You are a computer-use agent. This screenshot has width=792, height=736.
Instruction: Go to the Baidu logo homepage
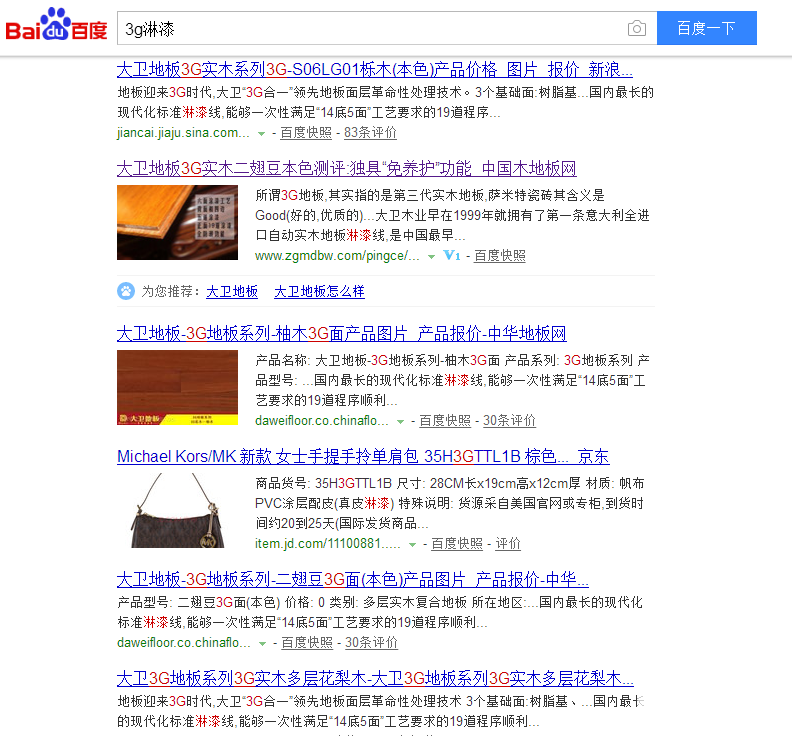tap(57, 26)
